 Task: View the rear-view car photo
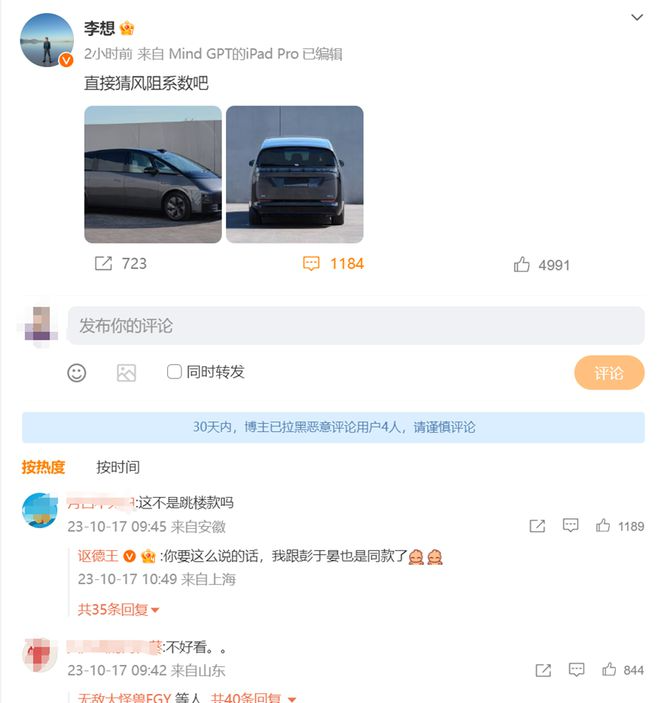click(x=294, y=174)
